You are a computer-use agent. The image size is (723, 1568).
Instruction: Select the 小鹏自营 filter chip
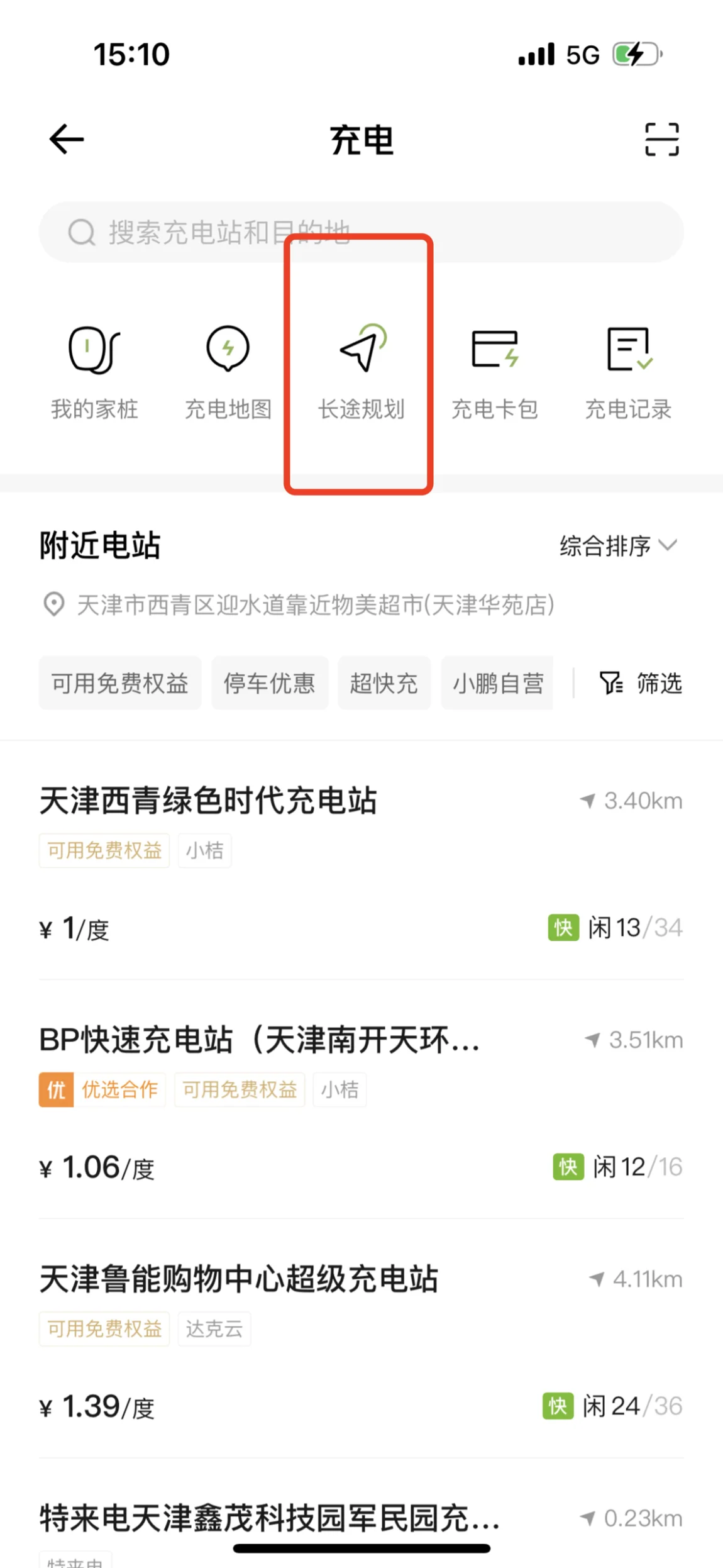[x=497, y=683]
